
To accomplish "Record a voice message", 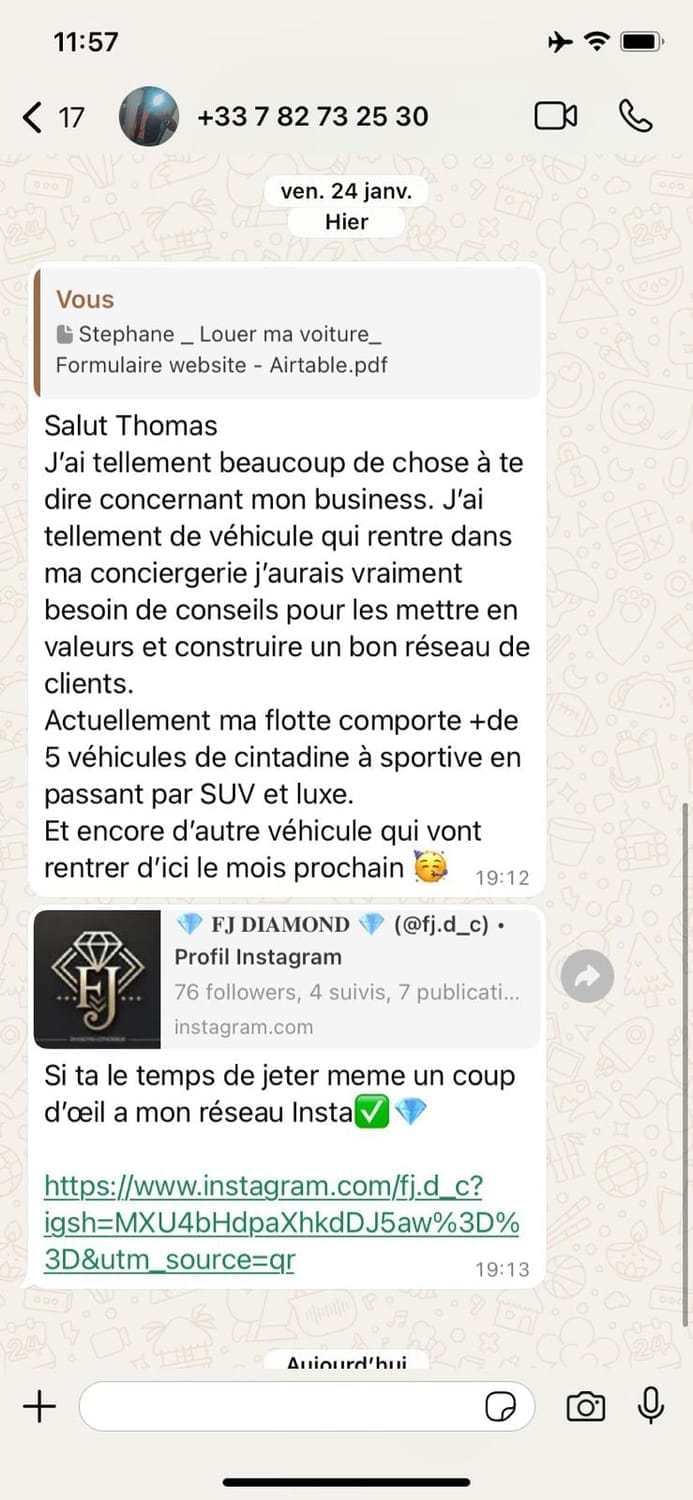I will (x=651, y=1407).
